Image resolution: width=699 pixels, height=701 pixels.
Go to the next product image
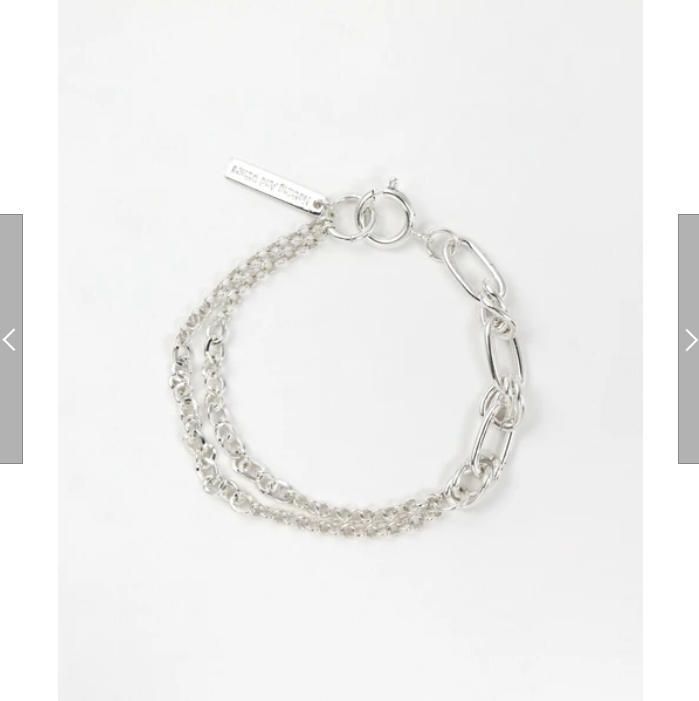tap(689, 339)
